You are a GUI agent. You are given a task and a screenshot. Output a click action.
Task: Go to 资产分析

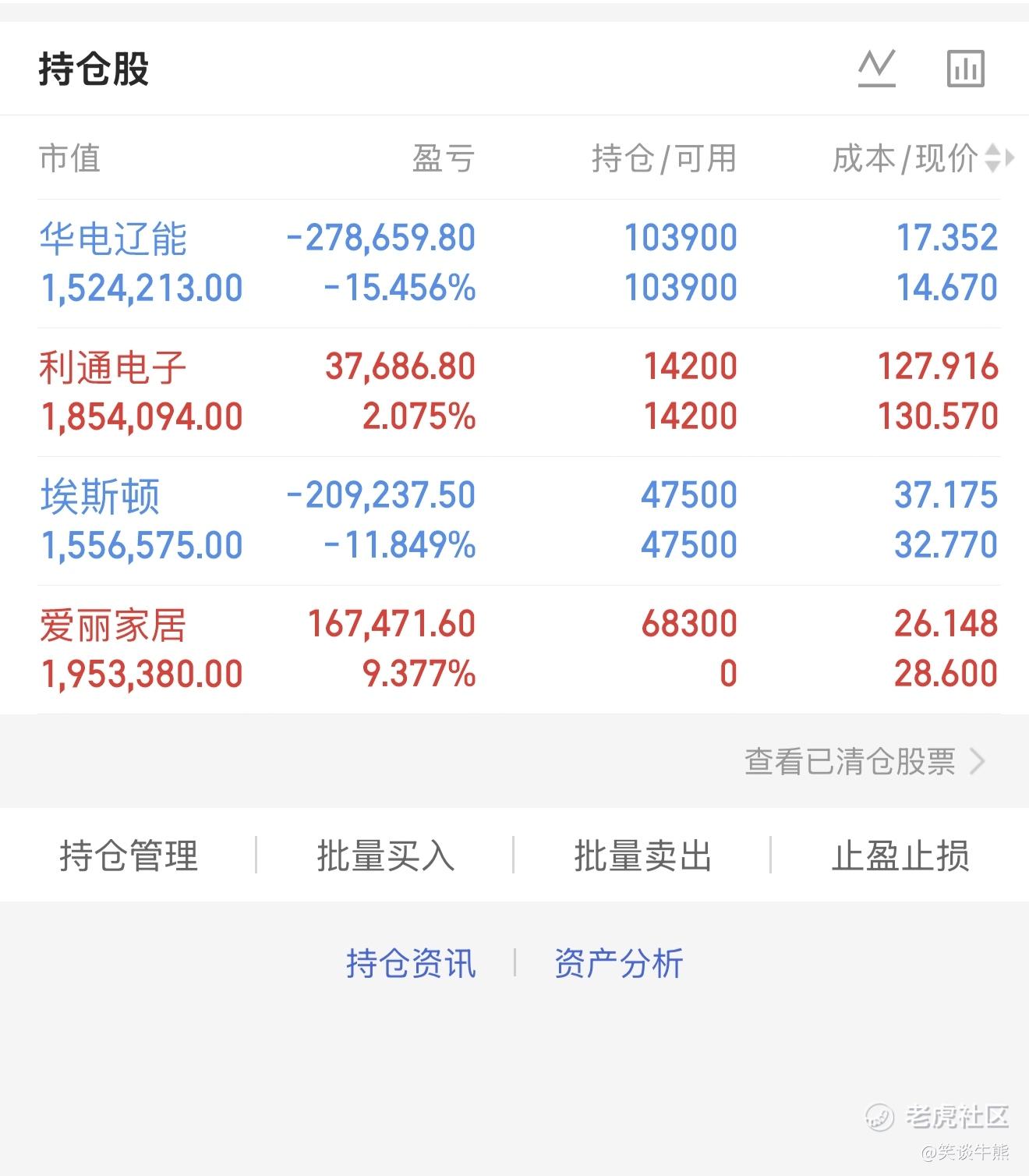pos(619,963)
